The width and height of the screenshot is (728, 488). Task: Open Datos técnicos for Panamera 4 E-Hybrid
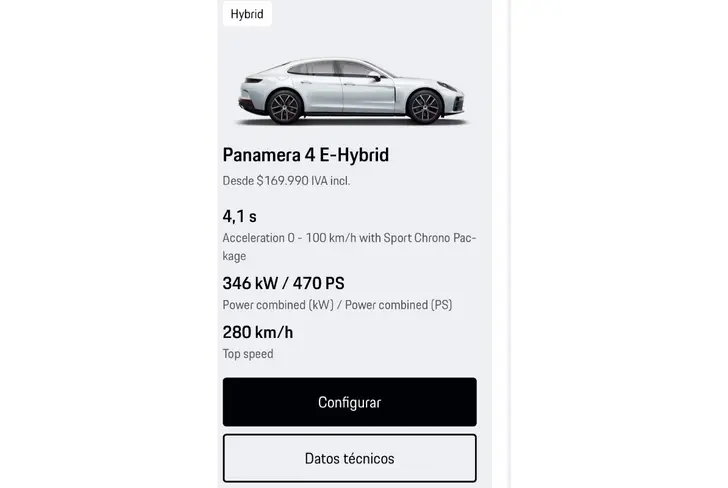[349, 458]
